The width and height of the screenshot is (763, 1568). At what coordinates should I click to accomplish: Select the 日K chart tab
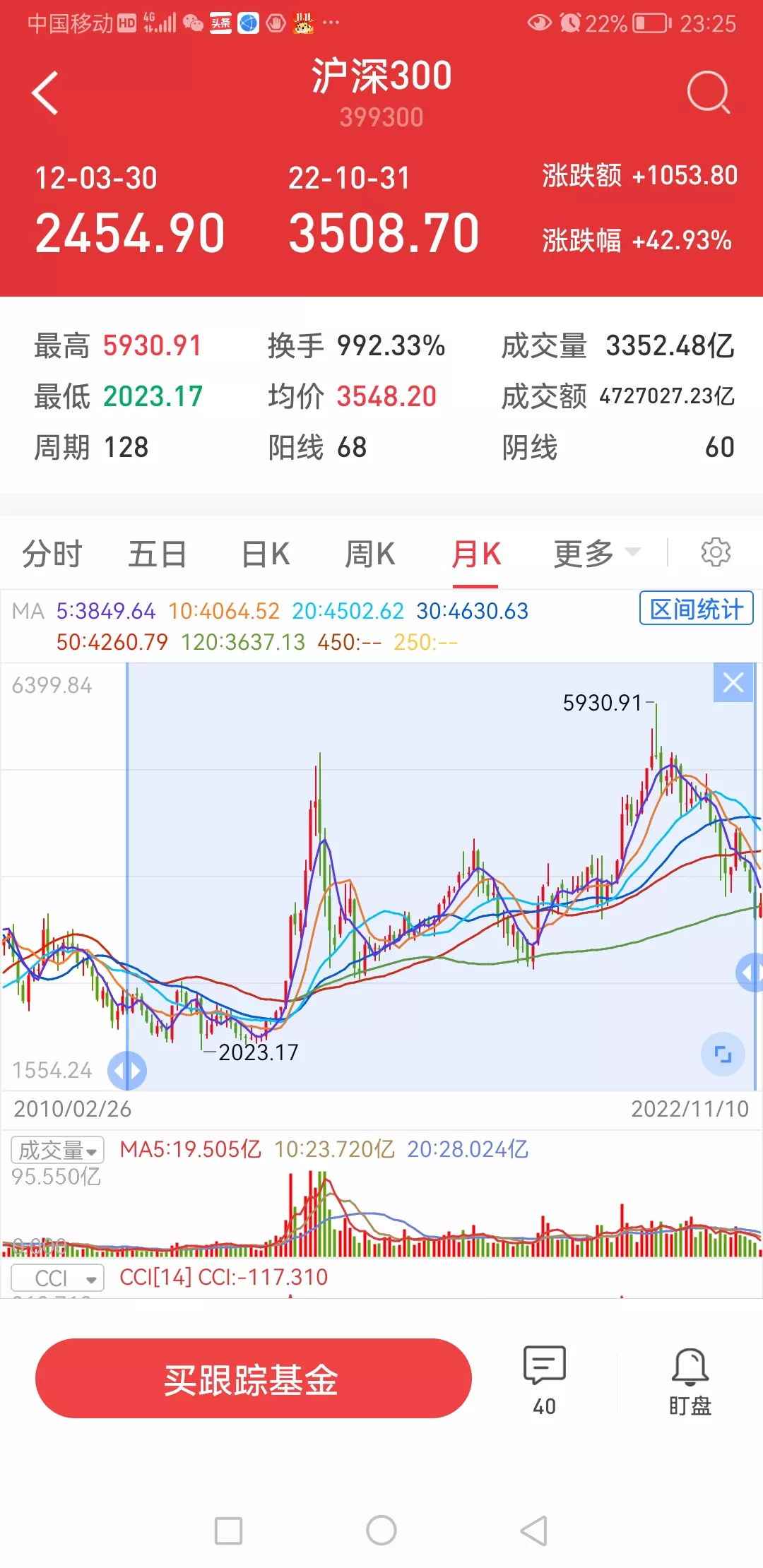coord(266,554)
